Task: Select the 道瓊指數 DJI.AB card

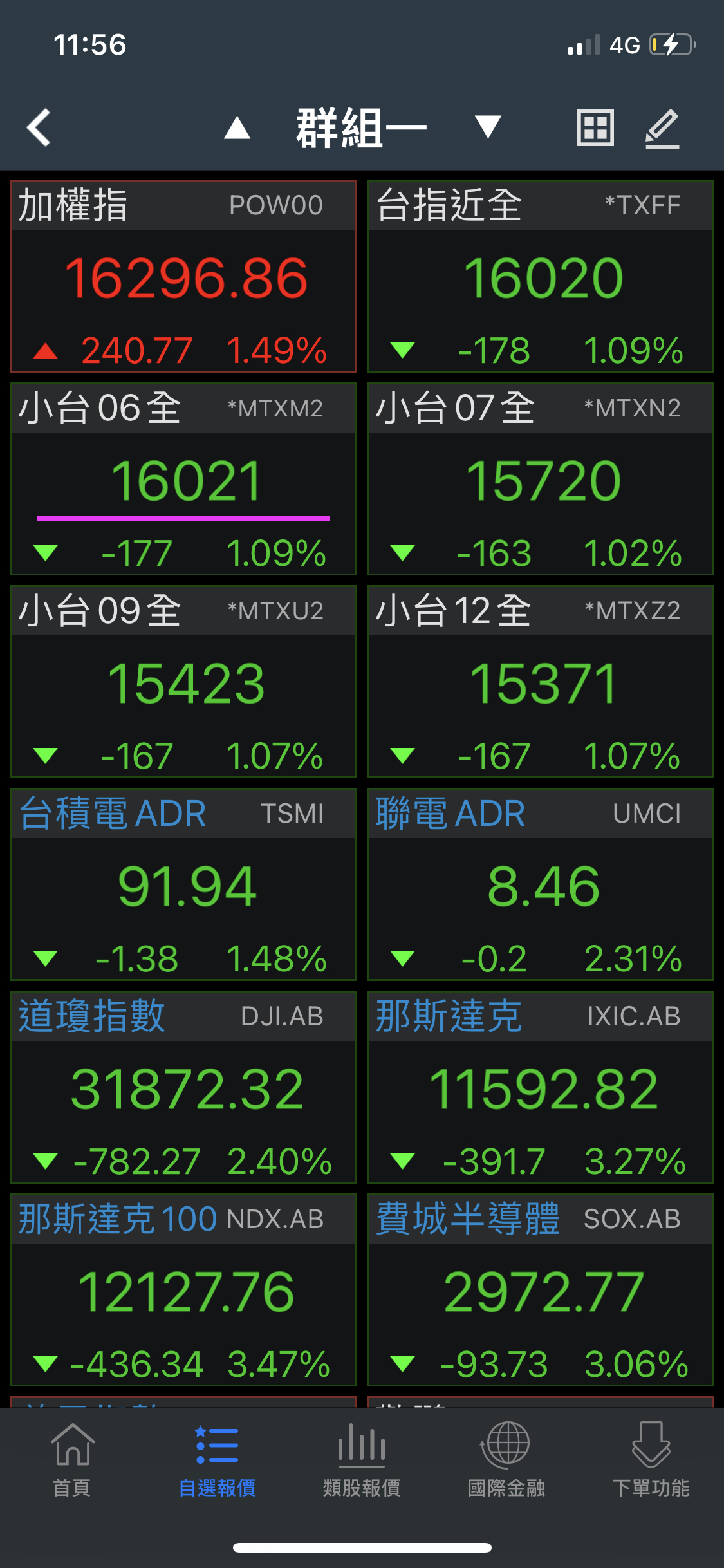Action: 183,1088
